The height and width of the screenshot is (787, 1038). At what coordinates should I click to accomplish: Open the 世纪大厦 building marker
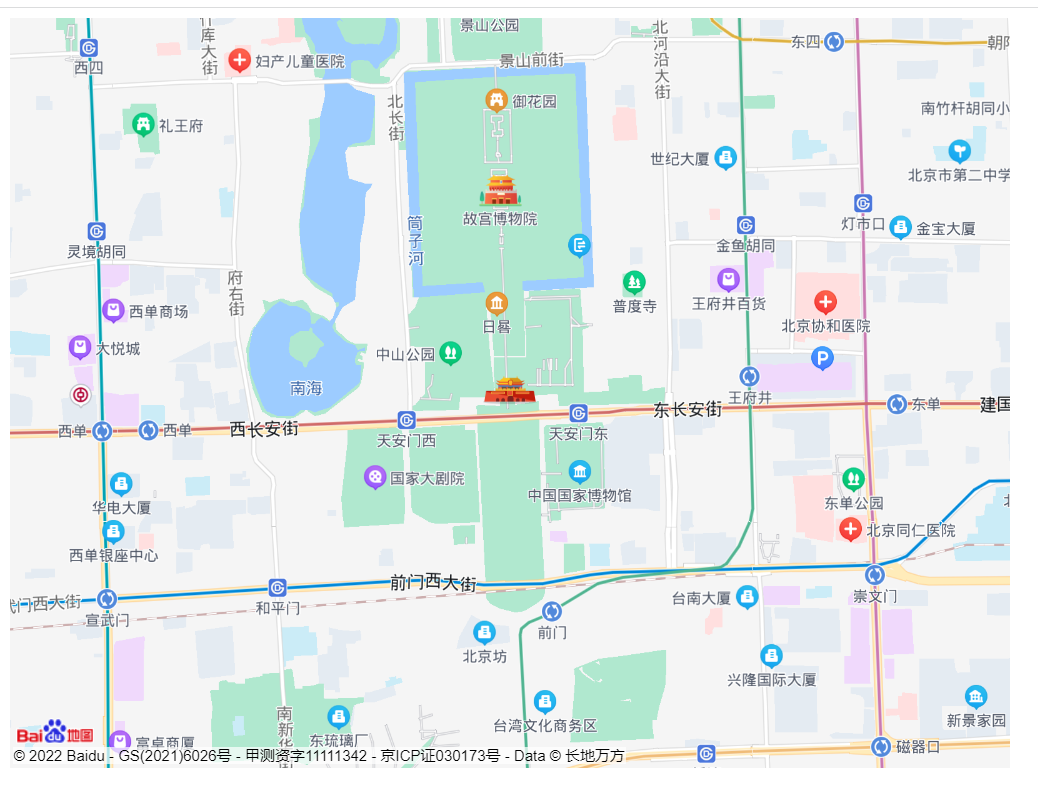(726, 158)
